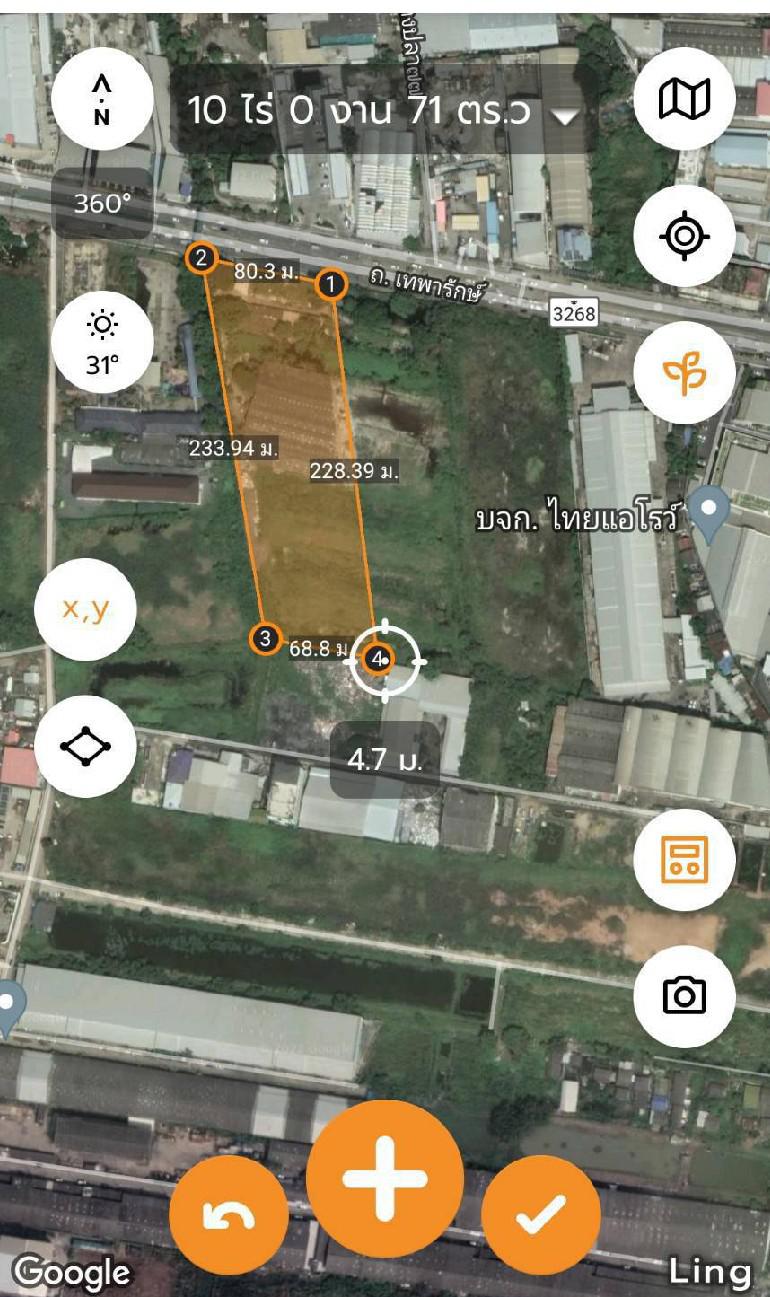The height and width of the screenshot is (1297, 770).
Task: Center map on my current location
Action: tap(685, 236)
